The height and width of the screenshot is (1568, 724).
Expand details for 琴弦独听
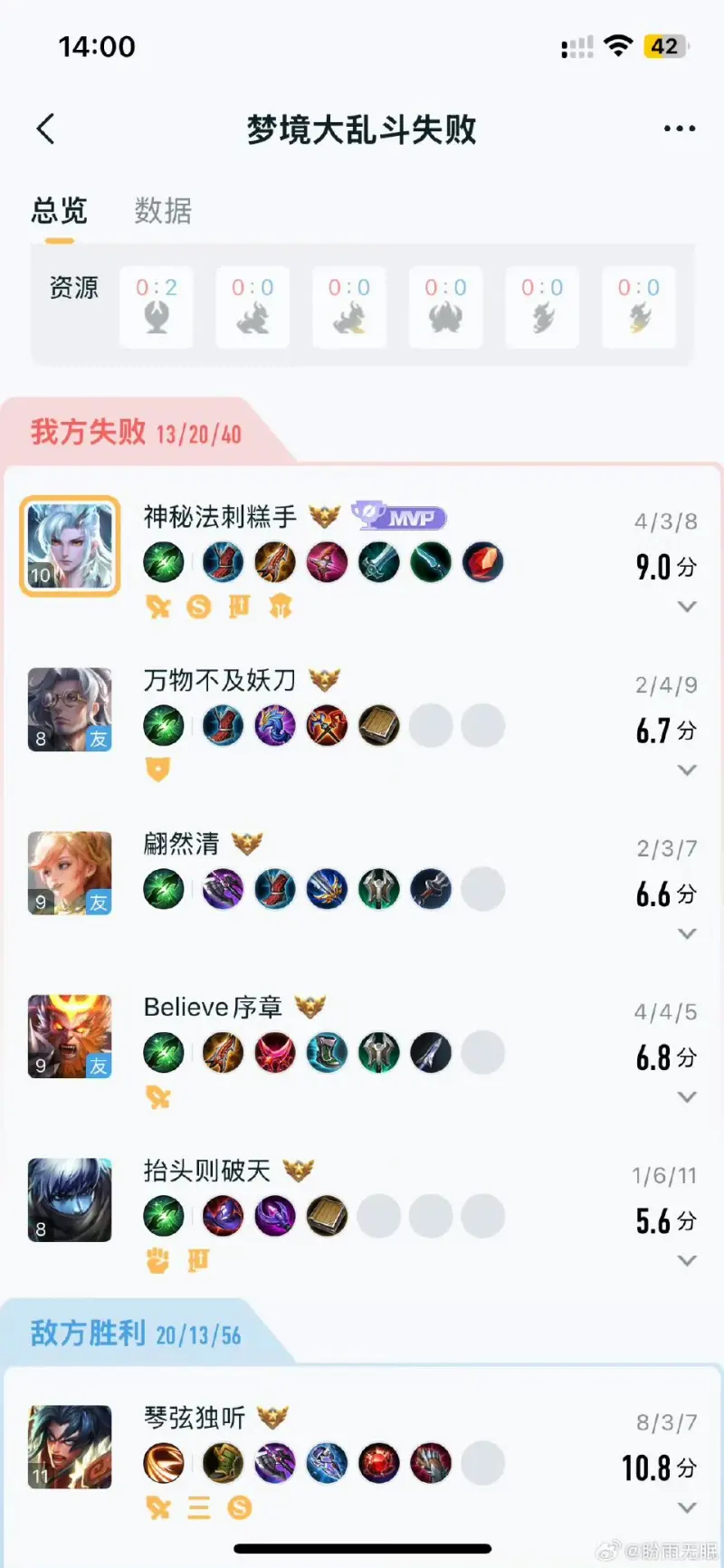click(x=687, y=1507)
